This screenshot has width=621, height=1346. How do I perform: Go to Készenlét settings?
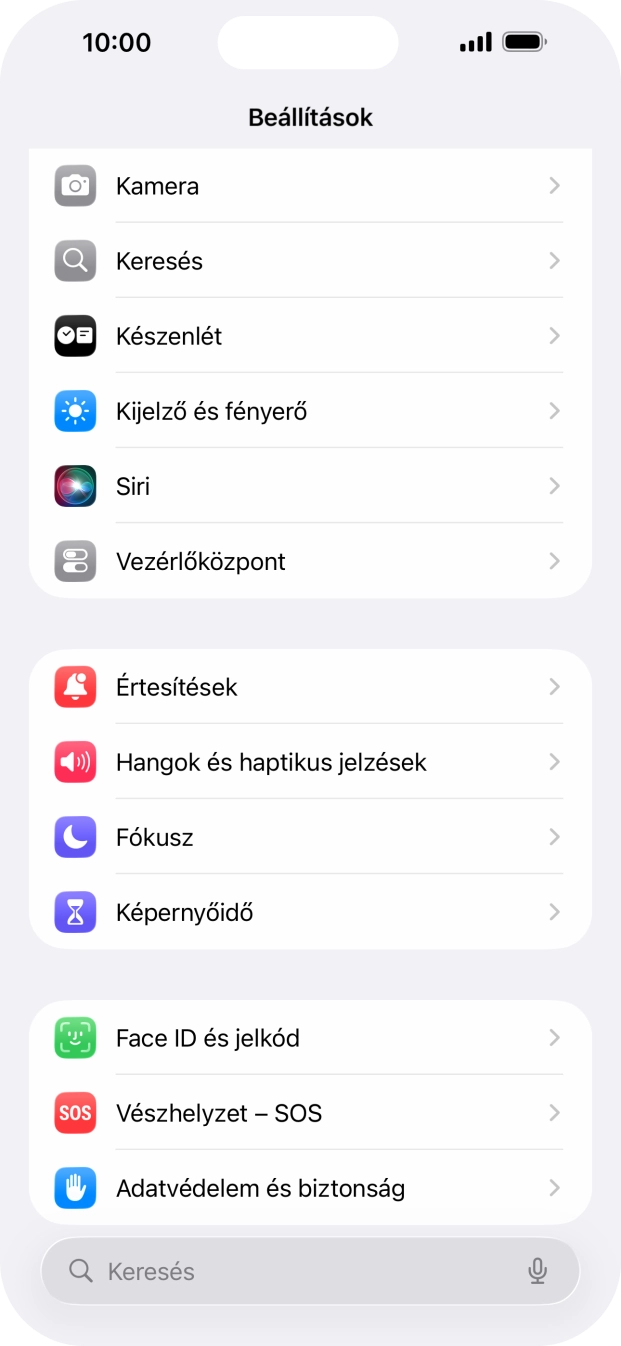click(310, 336)
